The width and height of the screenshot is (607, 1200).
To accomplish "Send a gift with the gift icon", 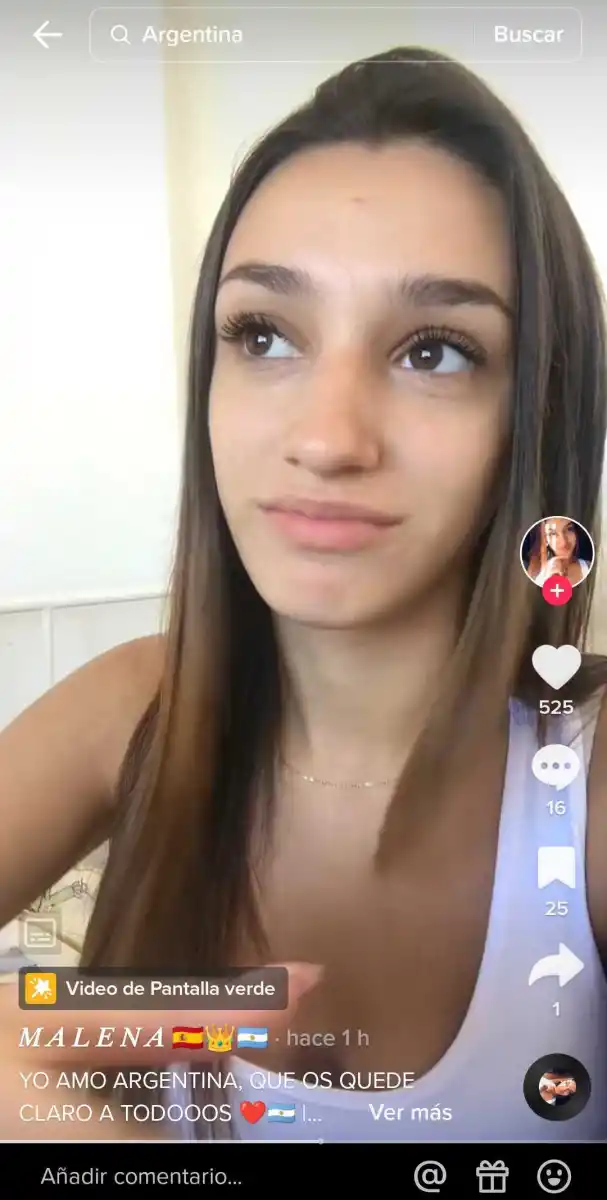I will (492, 1177).
